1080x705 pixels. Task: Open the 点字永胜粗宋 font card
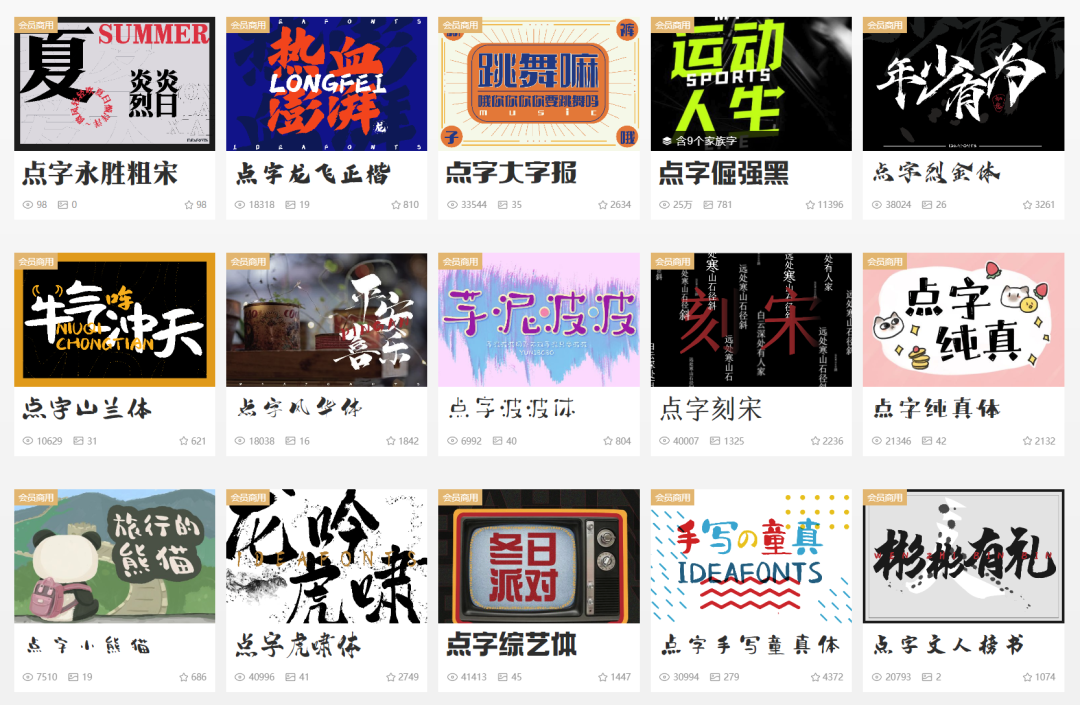click(114, 84)
